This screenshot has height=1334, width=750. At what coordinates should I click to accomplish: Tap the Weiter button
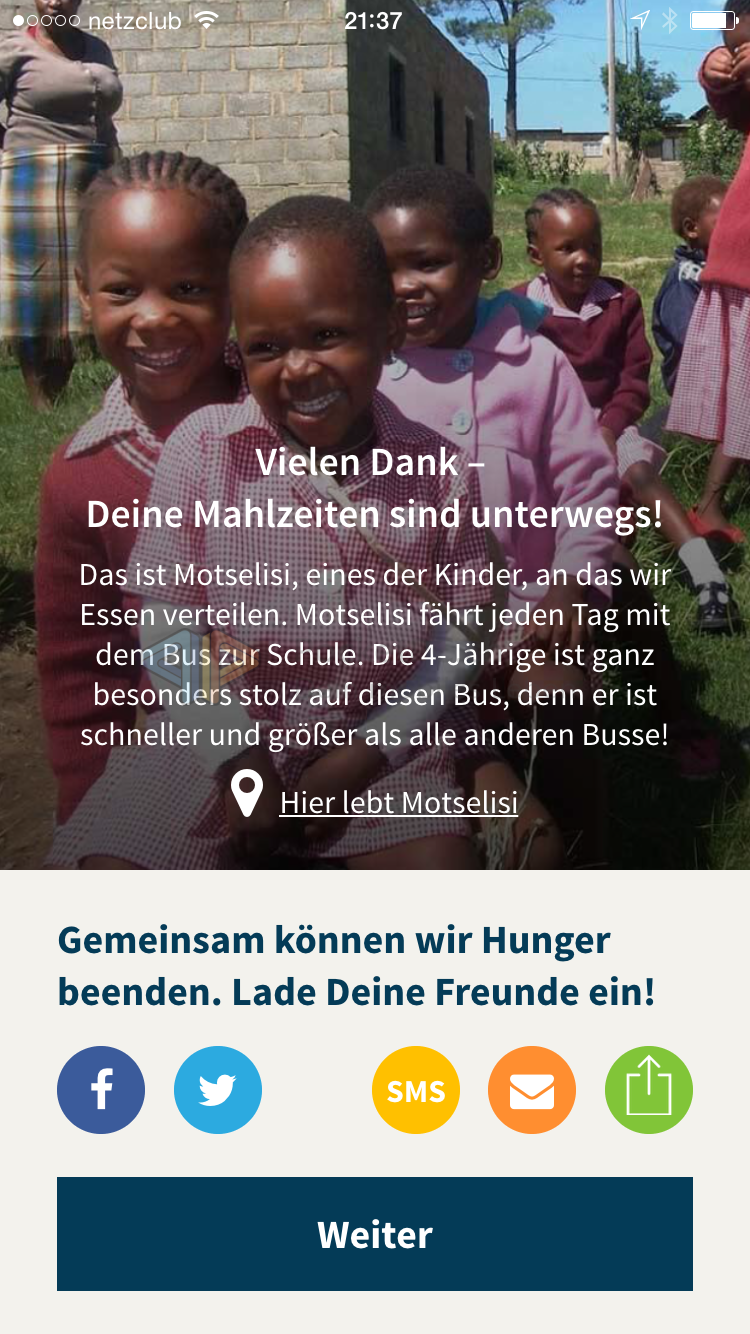(x=375, y=1234)
